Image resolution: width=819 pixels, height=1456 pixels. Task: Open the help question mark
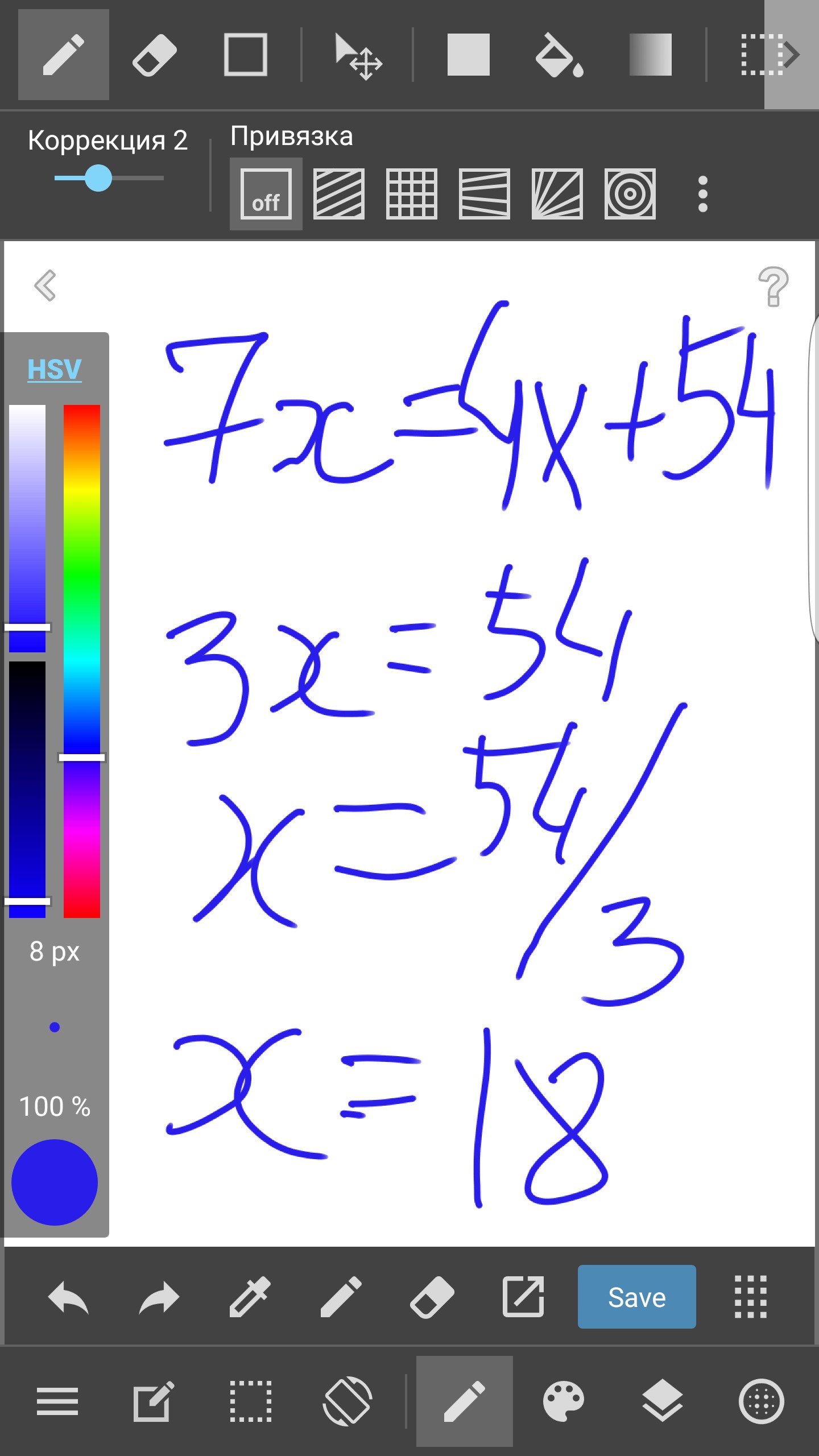[773, 286]
